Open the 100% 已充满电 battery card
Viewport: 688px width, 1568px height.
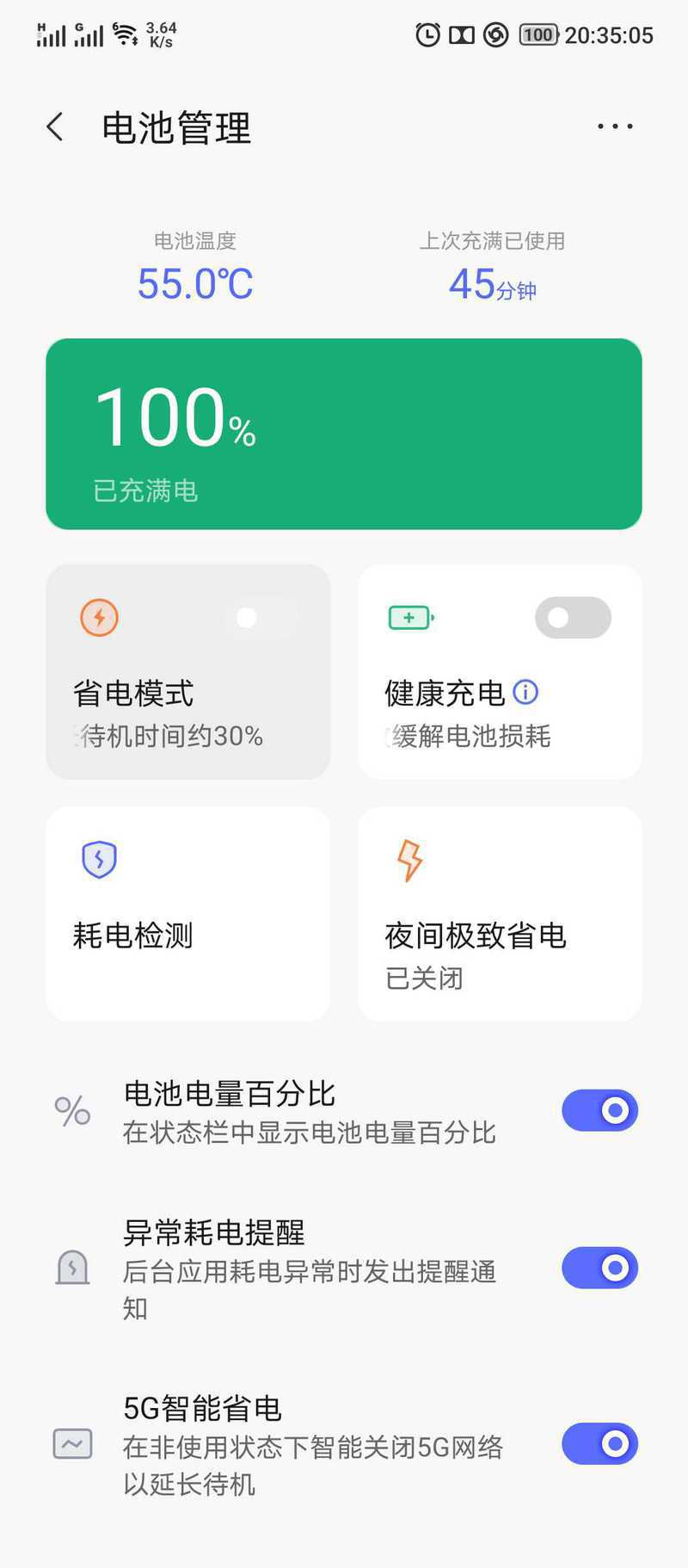coord(344,434)
